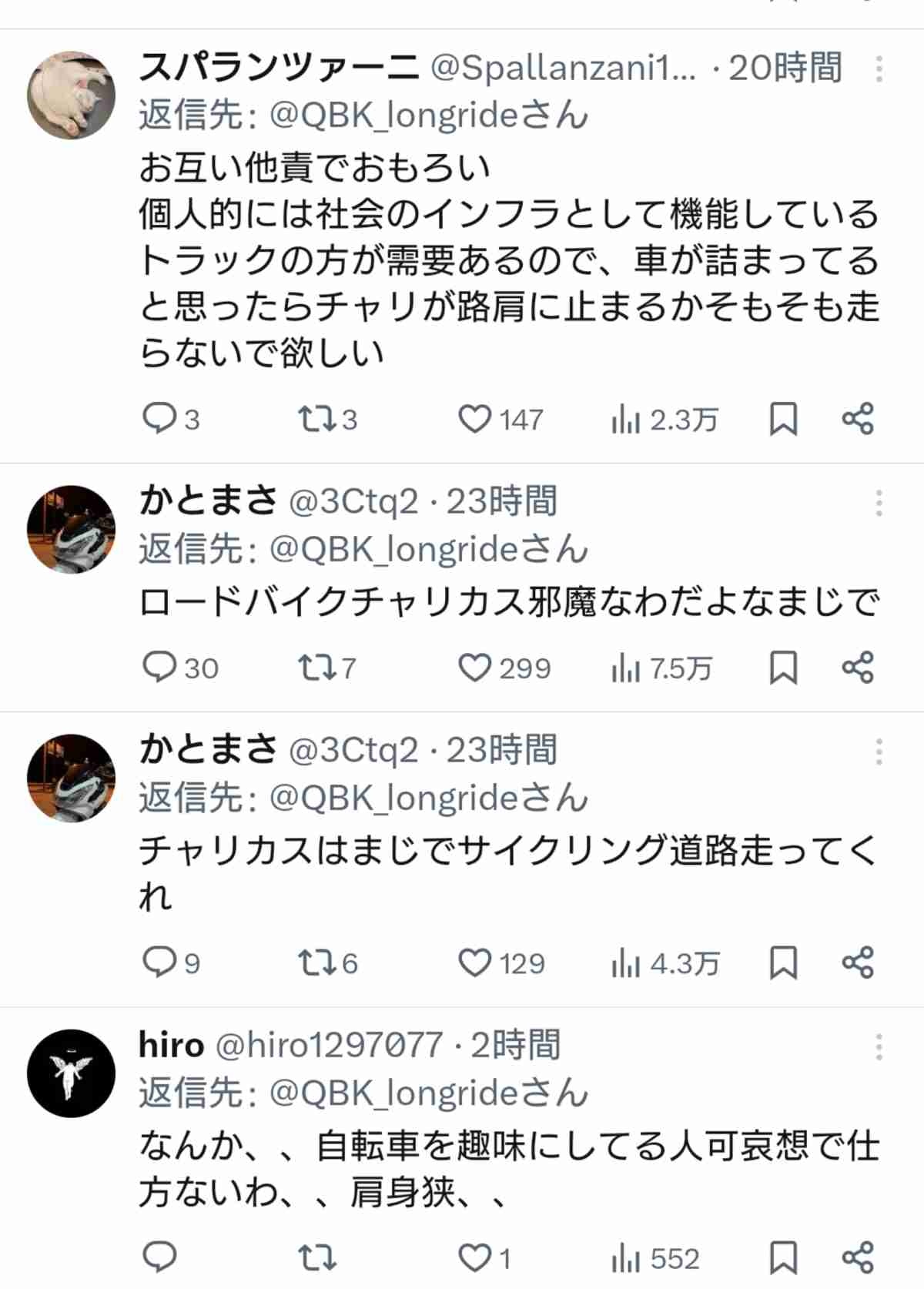Open スパランツァーニ's profile picture
Image resolution: width=924 pixels, height=1289 pixels.
71,95
